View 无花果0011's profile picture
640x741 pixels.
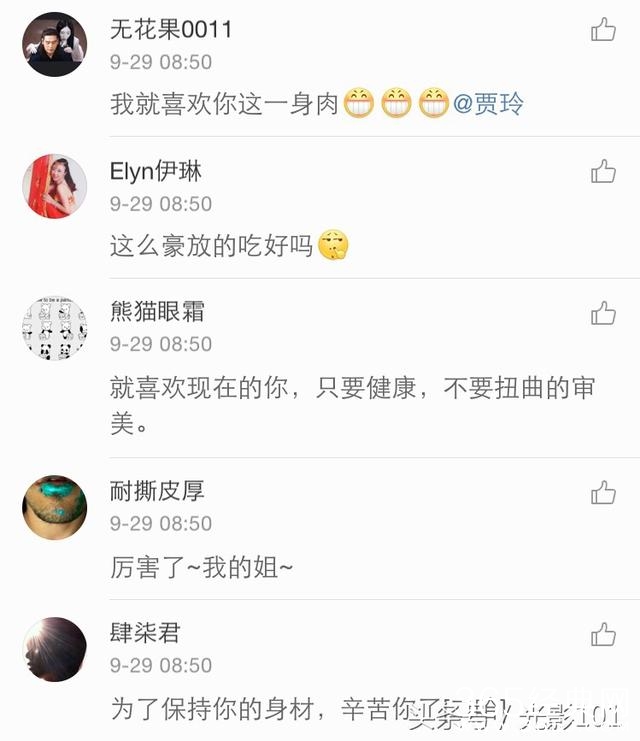point(54,45)
